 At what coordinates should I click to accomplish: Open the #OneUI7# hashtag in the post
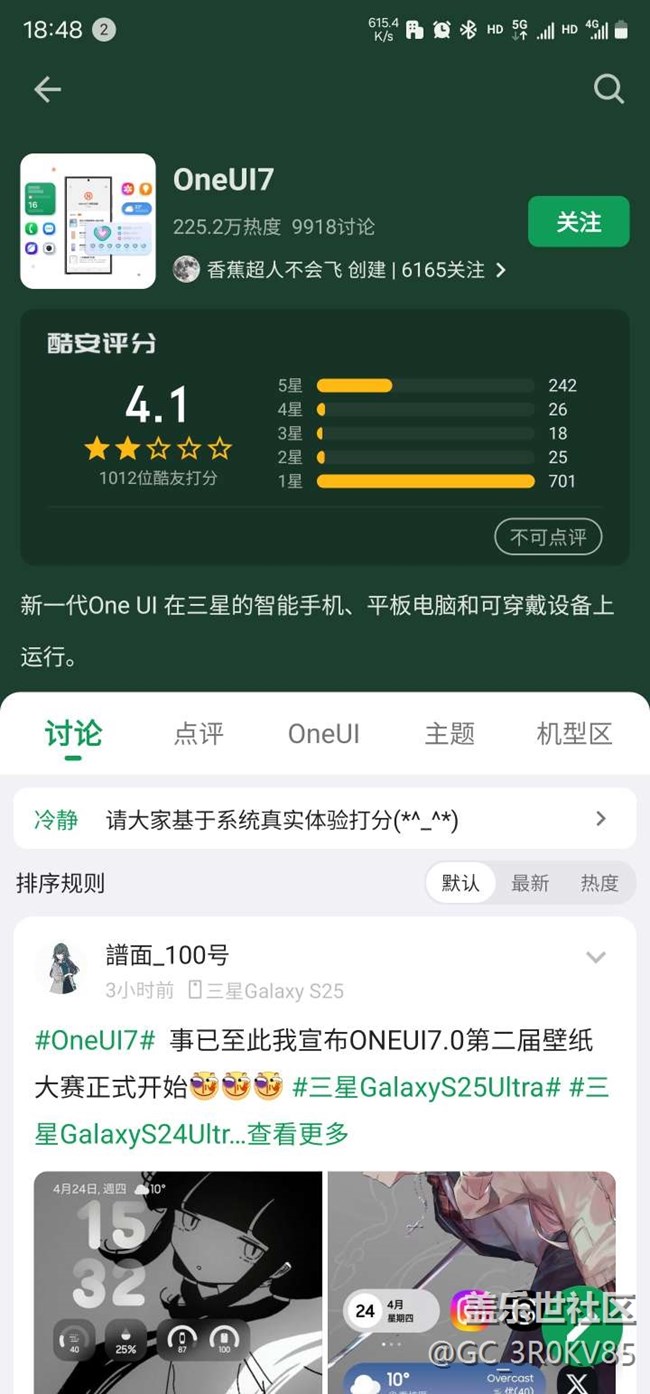coord(95,1040)
